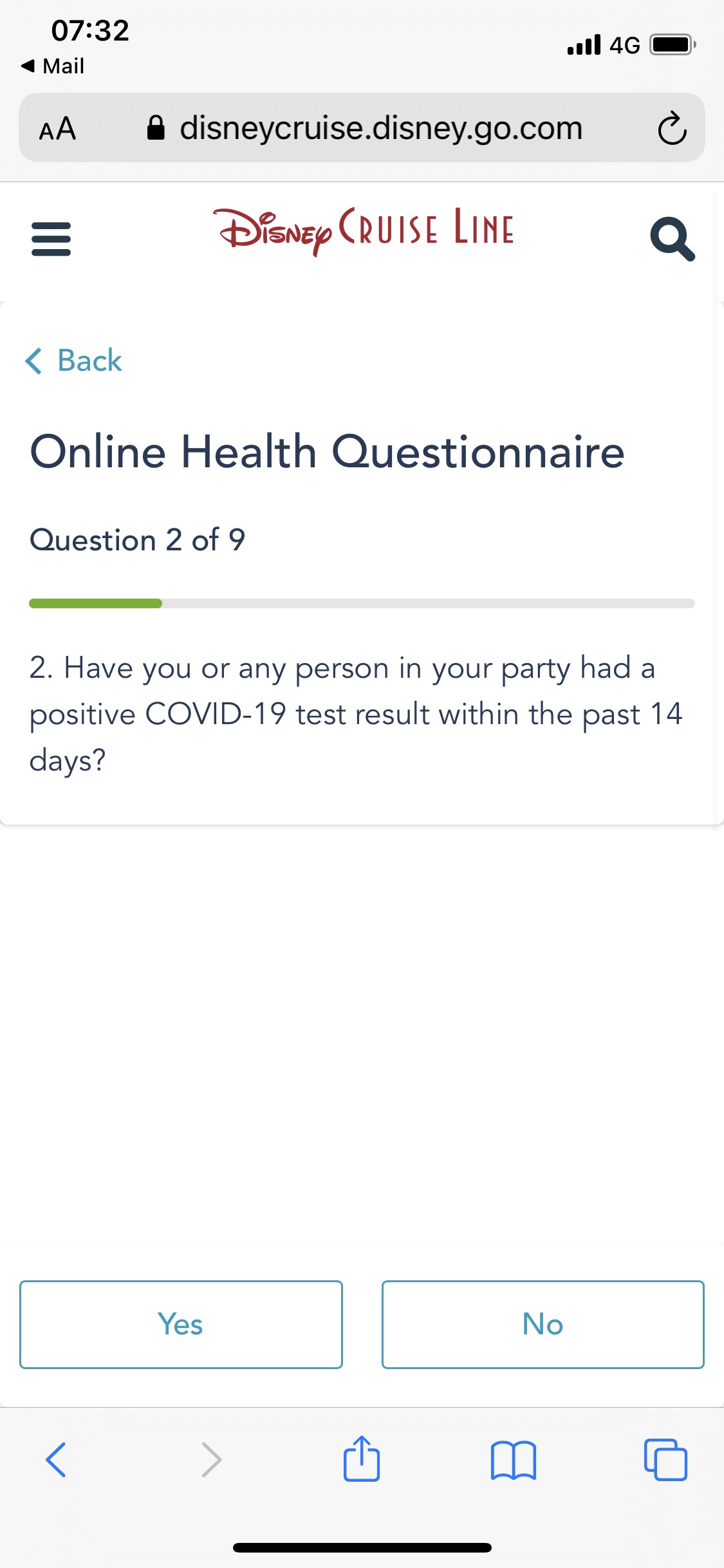Open the hamburger menu
724x1568 pixels.
point(51,239)
